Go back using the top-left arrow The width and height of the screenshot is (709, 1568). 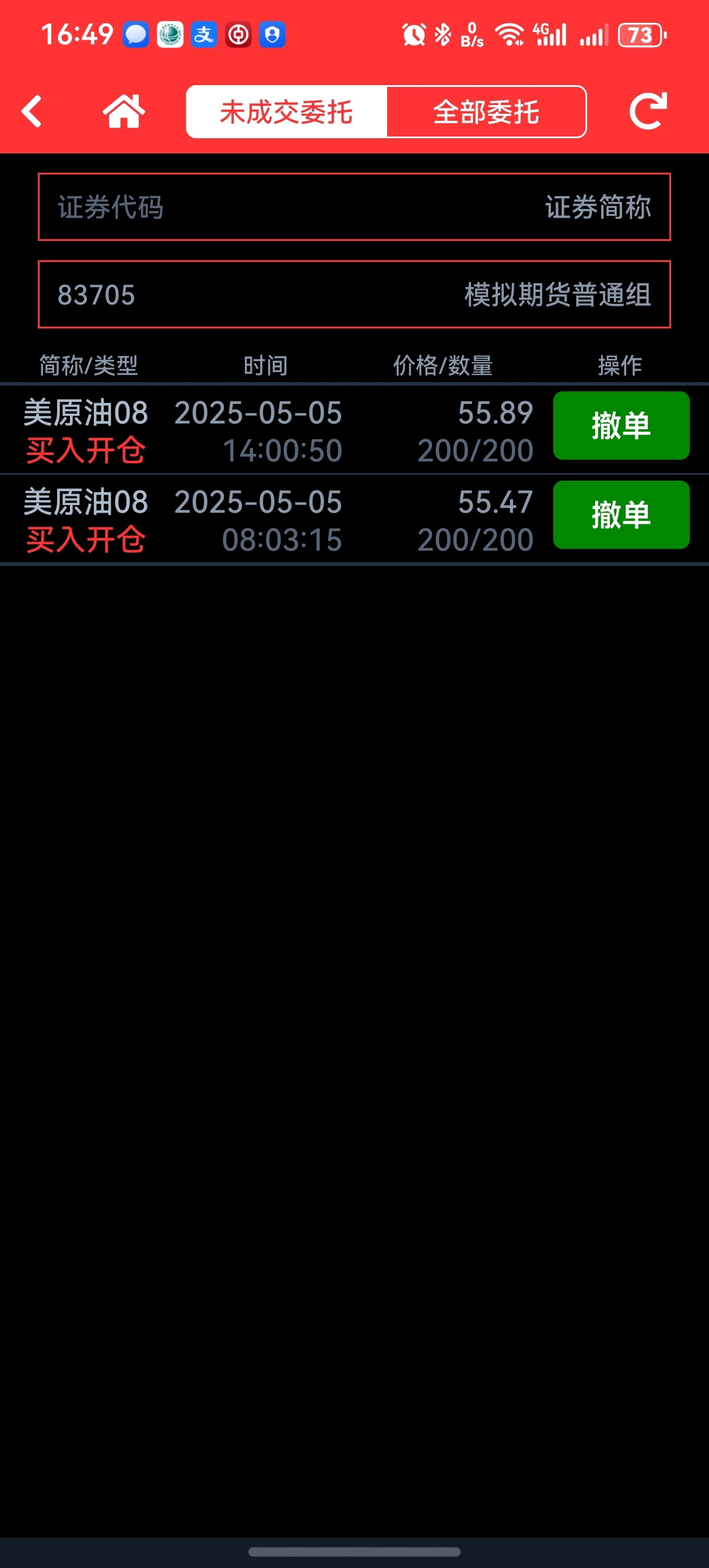point(31,112)
